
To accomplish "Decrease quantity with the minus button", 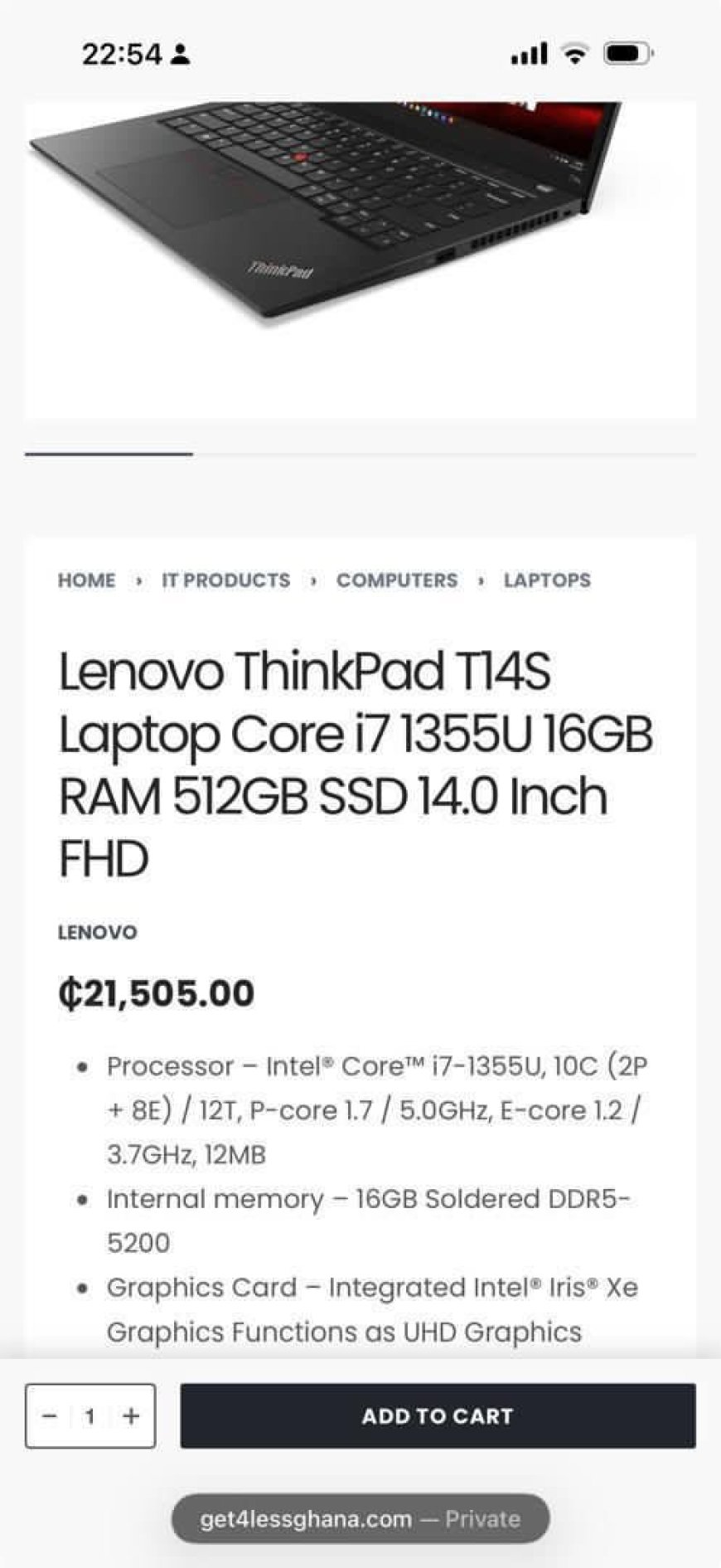I will (x=50, y=1415).
